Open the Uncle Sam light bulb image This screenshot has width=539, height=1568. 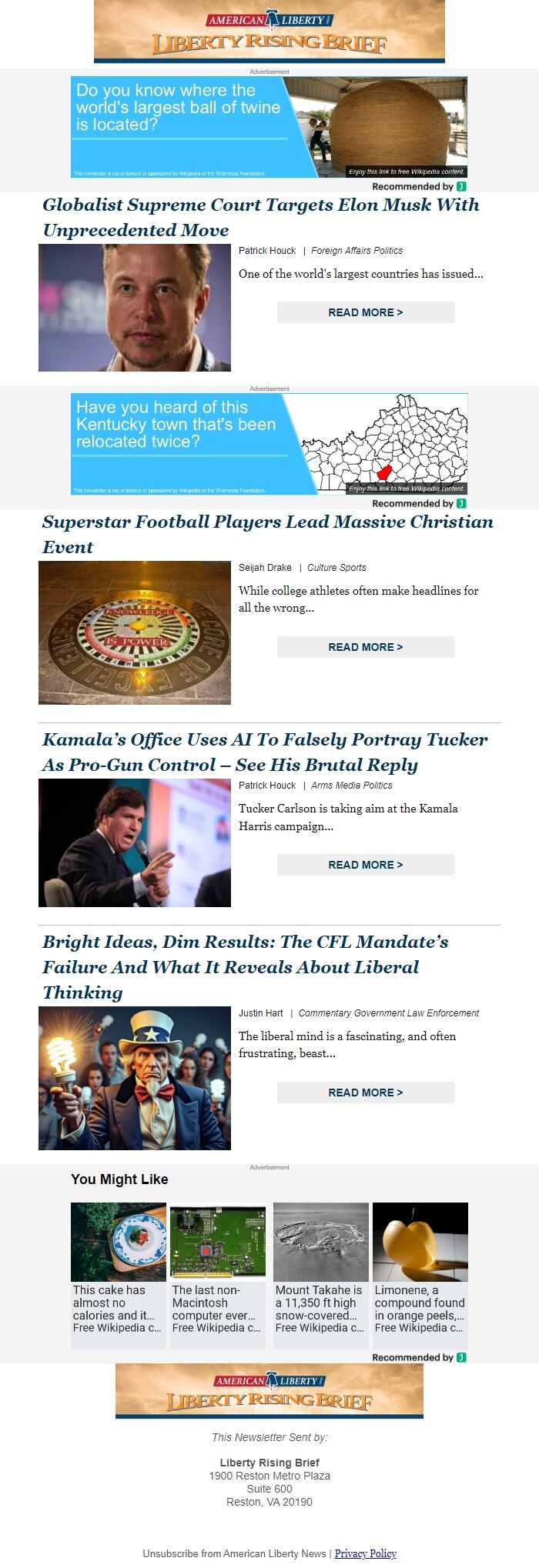[x=135, y=1078]
